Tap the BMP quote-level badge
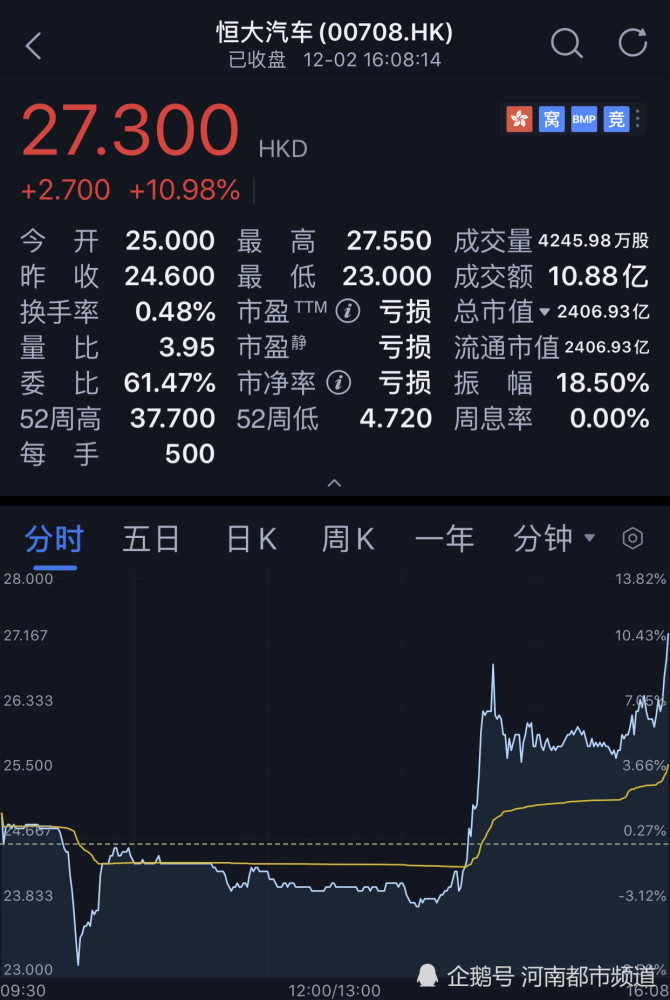This screenshot has width=670, height=1000. tap(584, 119)
